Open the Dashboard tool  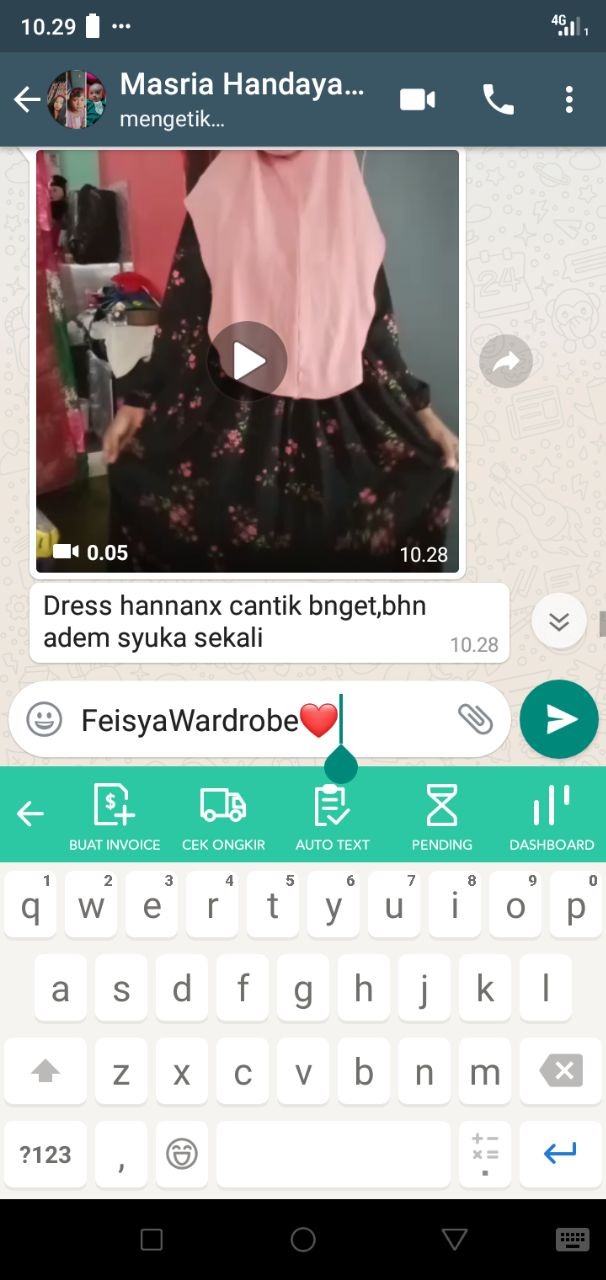click(x=551, y=815)
